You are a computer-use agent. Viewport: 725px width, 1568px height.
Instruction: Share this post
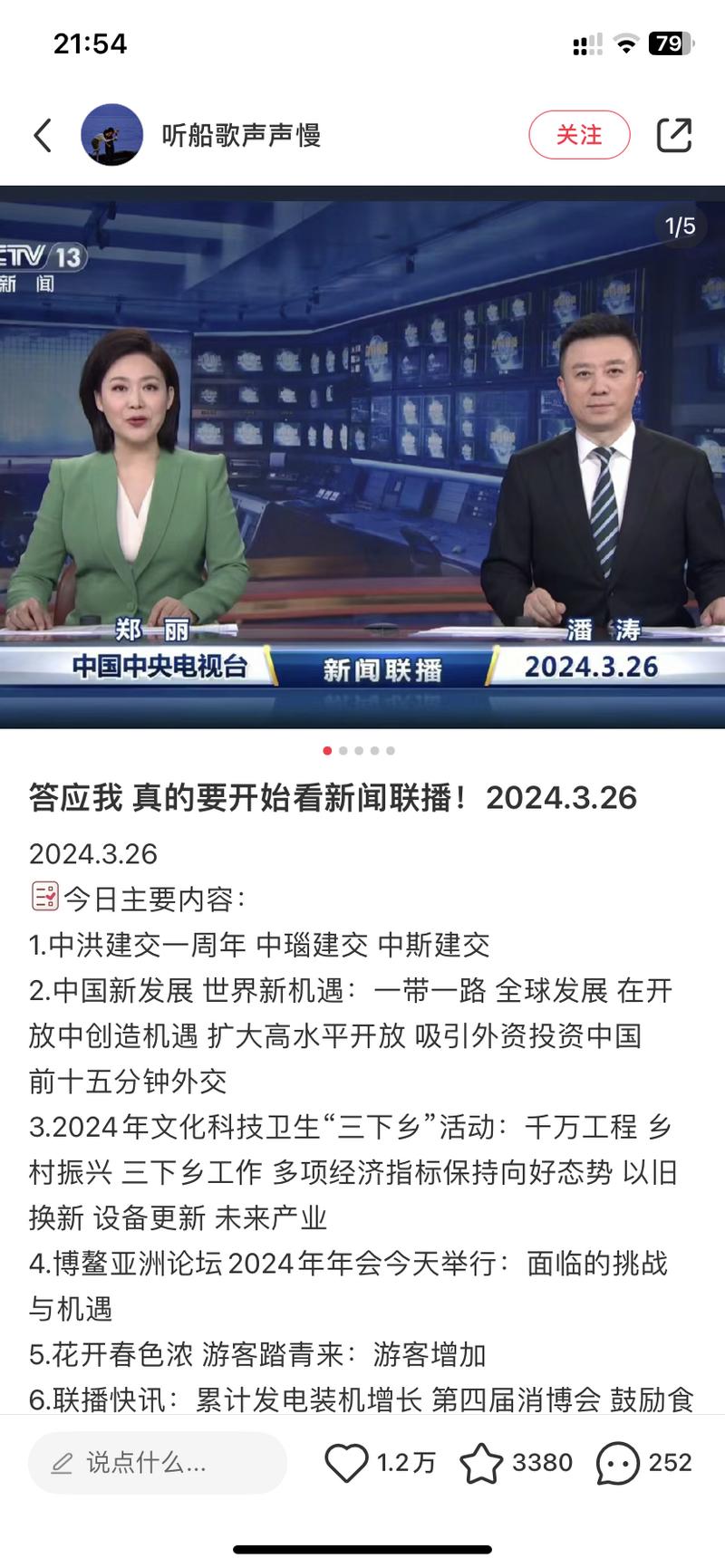pyautogui.click(x=673, y=135)
